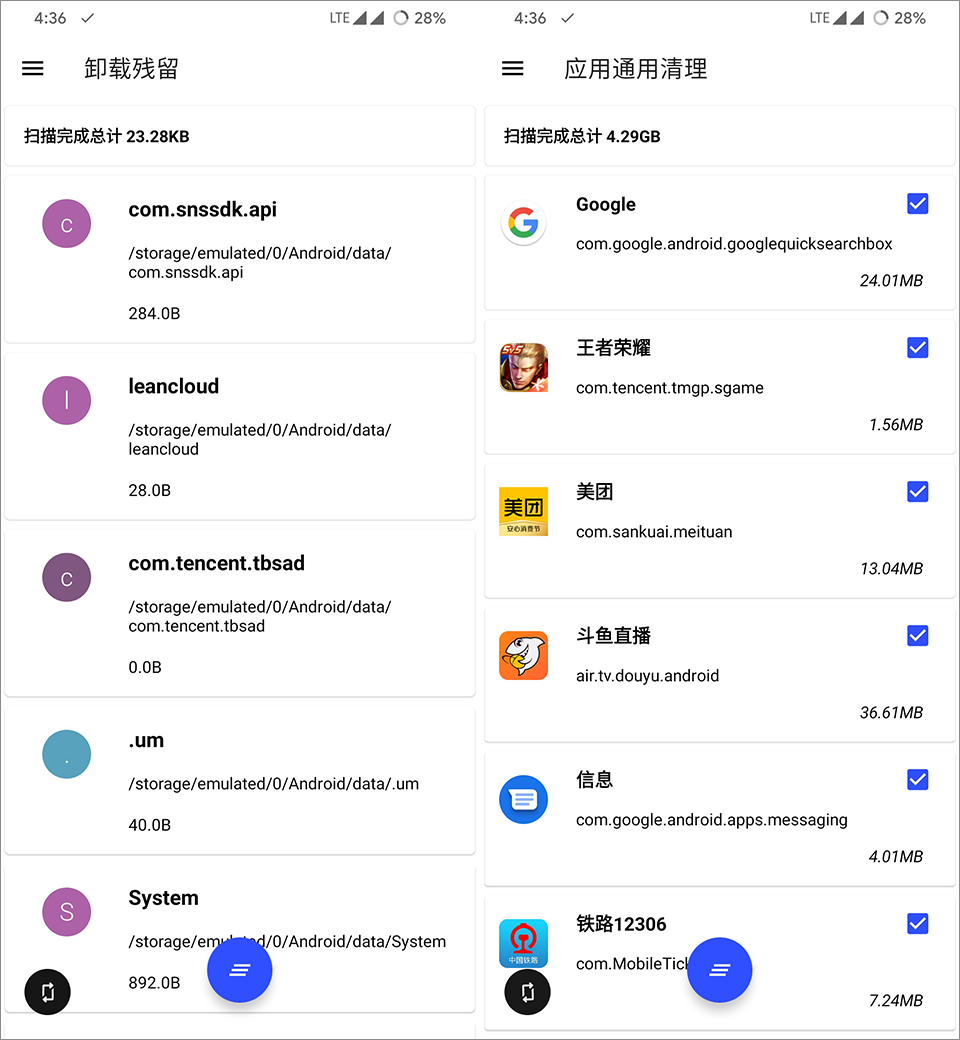Viewport: 960px width, 1040px height.
Task: Open the 卸载残留 navigation drawer menu
Action: click(x=32, y=68)
